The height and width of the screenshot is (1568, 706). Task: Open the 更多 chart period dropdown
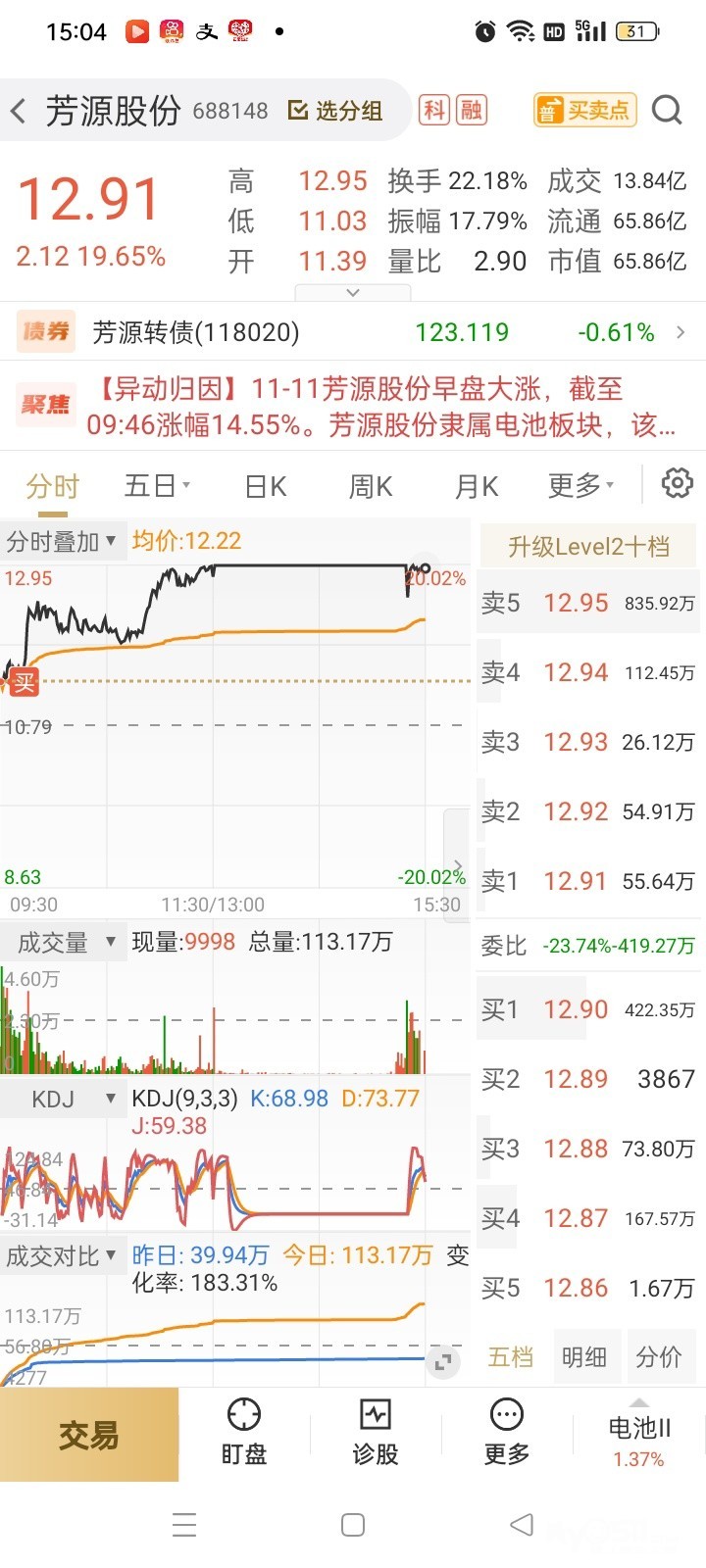(x=580, y=486)
